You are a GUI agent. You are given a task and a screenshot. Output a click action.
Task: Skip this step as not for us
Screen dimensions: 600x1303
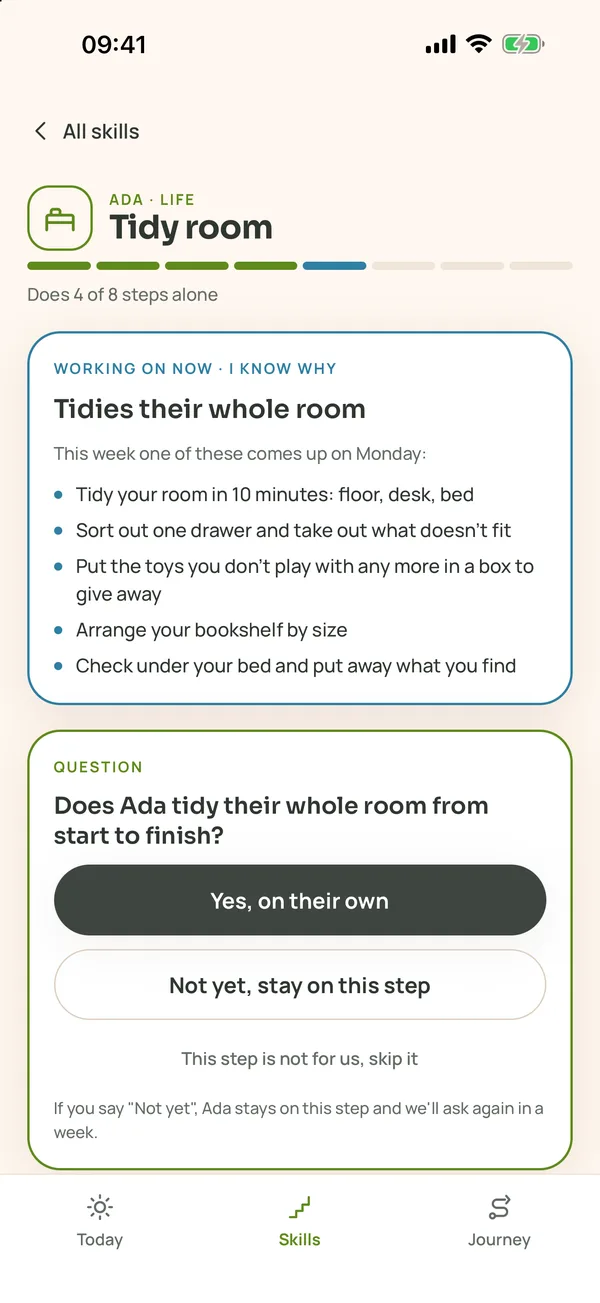[300, 1058]
